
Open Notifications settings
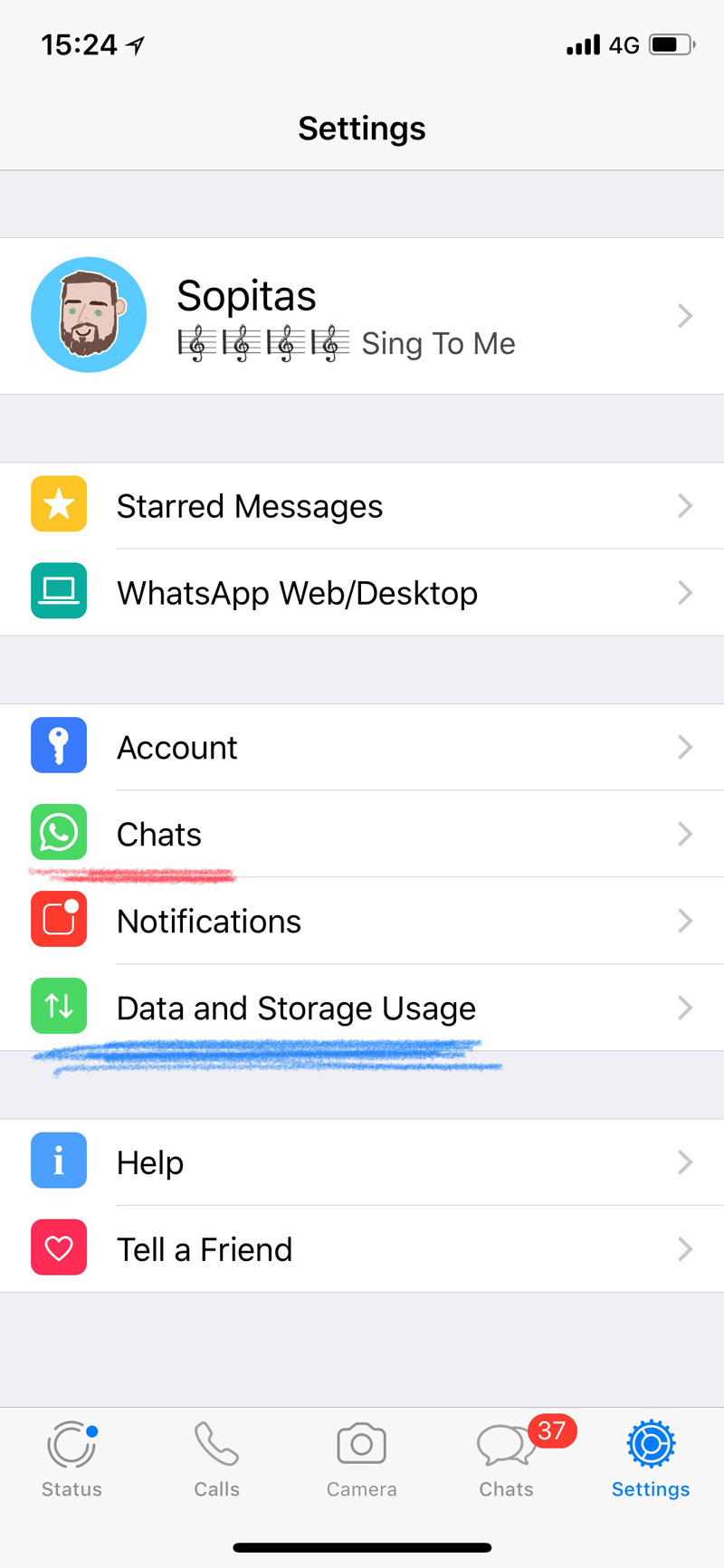point(362,921)
